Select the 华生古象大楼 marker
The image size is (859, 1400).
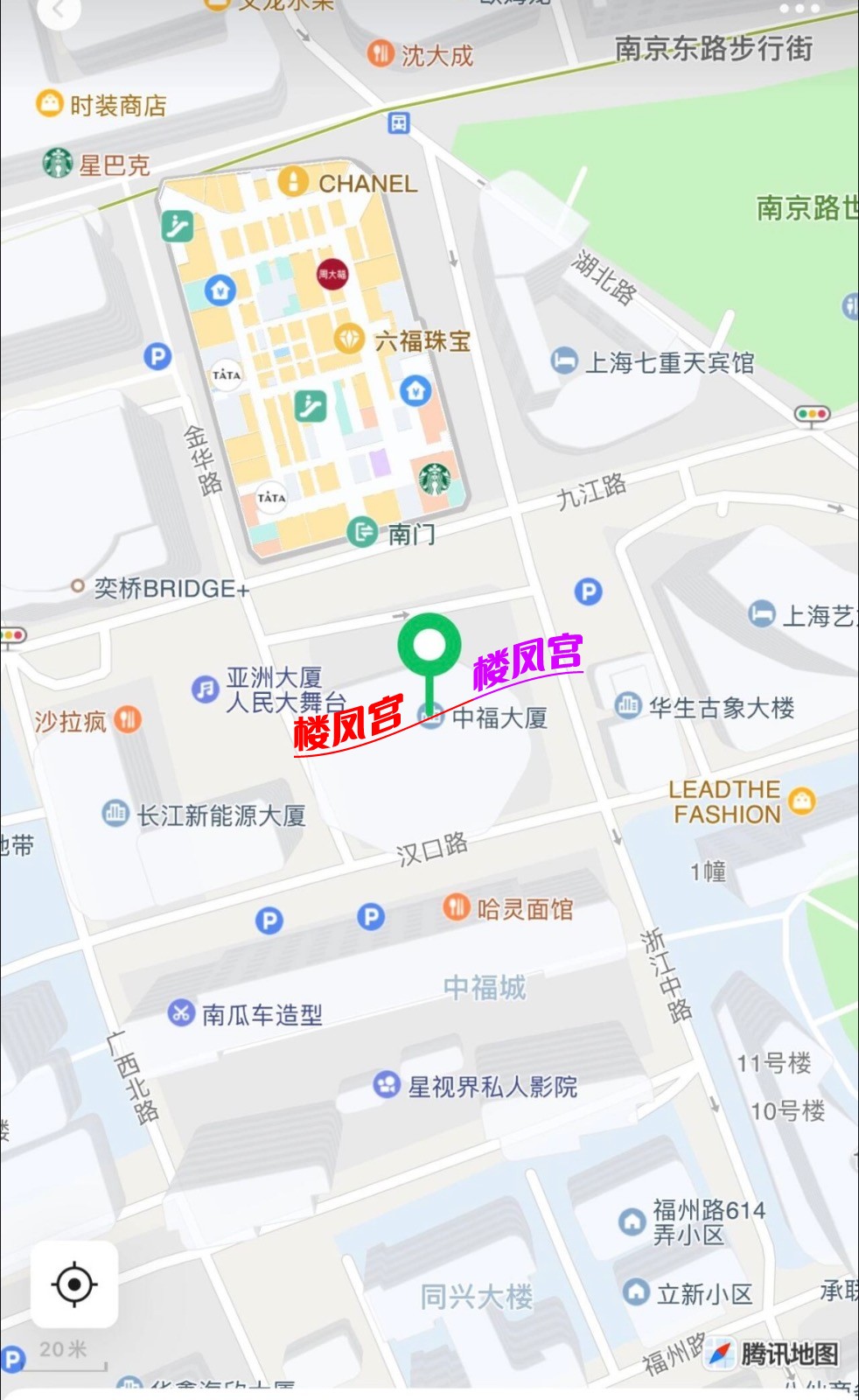[628, 705]
